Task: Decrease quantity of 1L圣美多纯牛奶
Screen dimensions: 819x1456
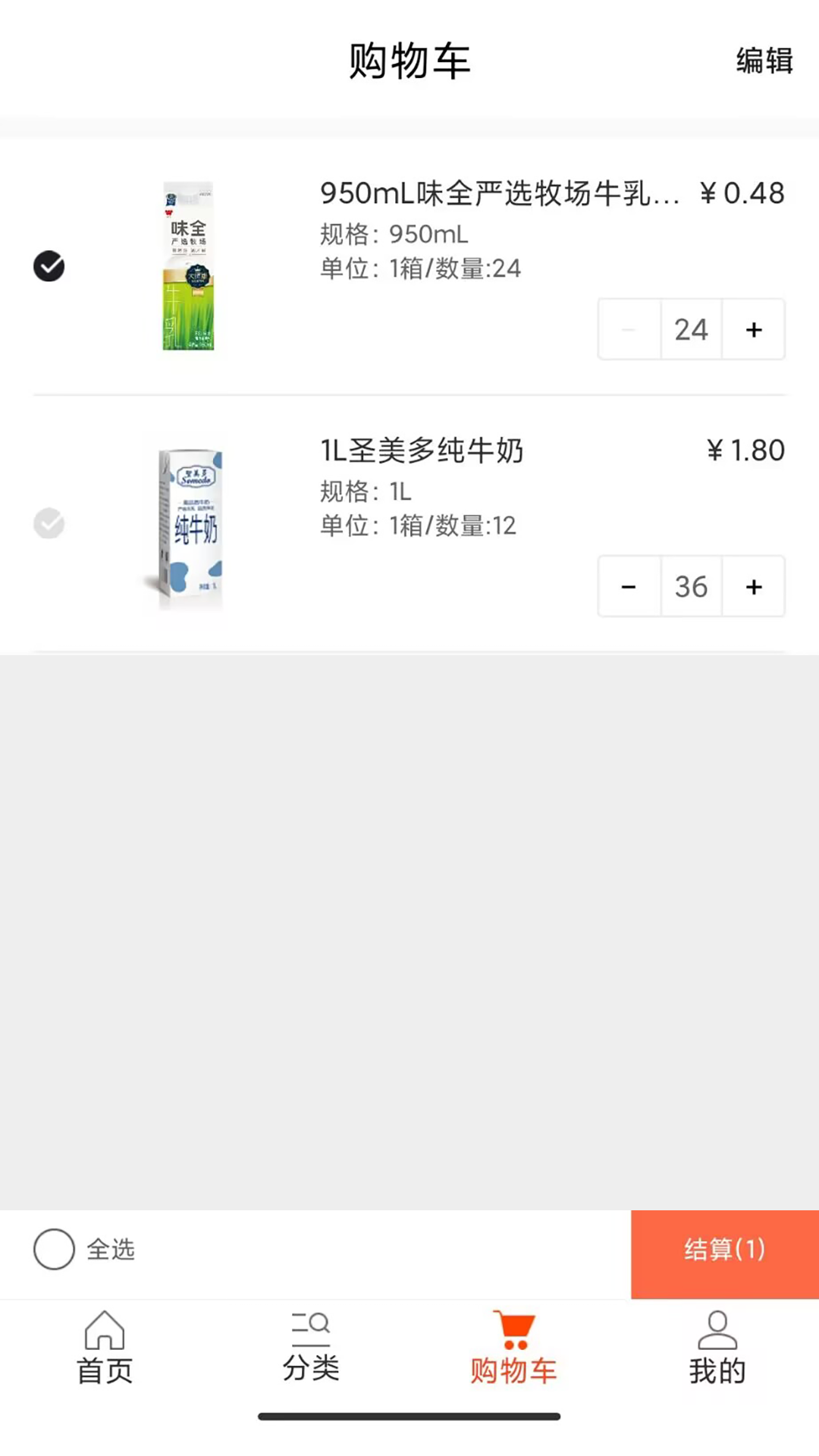Action: pos(629,587)
